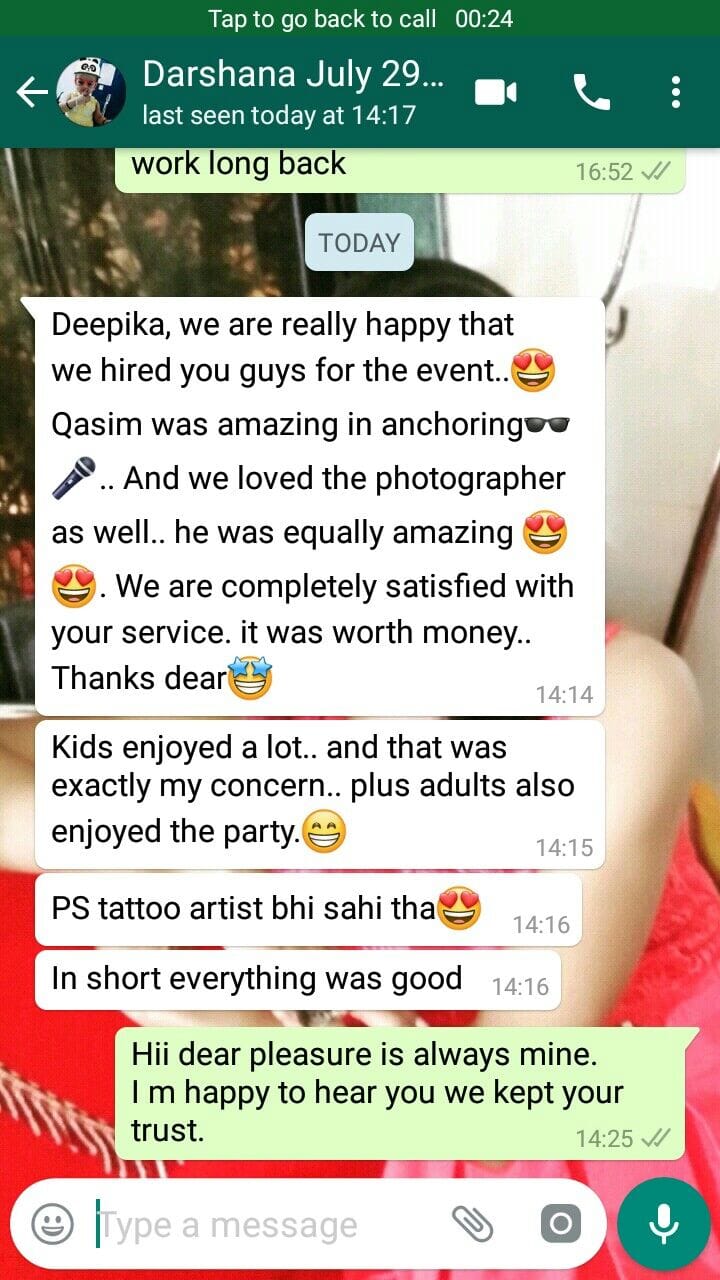This screenshot has height=1280, width=720.
Task: Go back to the chats list
Action: [x=32, y=93]
